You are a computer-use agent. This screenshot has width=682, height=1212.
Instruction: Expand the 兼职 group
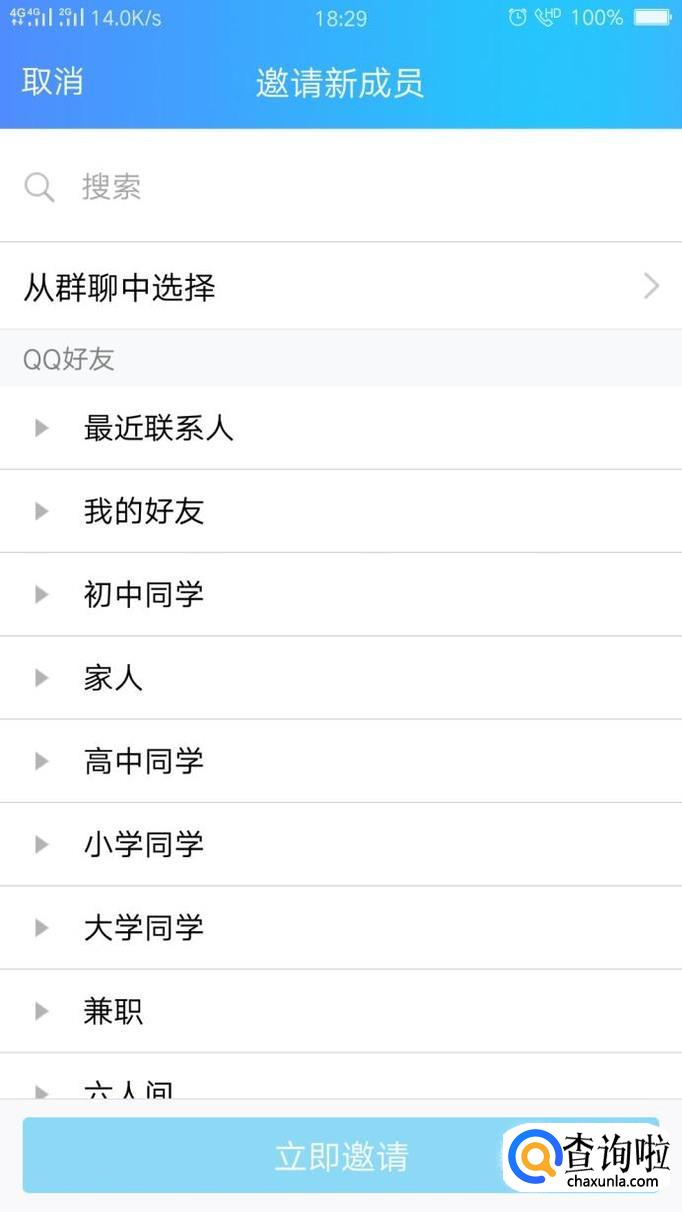pyautogui.click(x=113, y=1010)
